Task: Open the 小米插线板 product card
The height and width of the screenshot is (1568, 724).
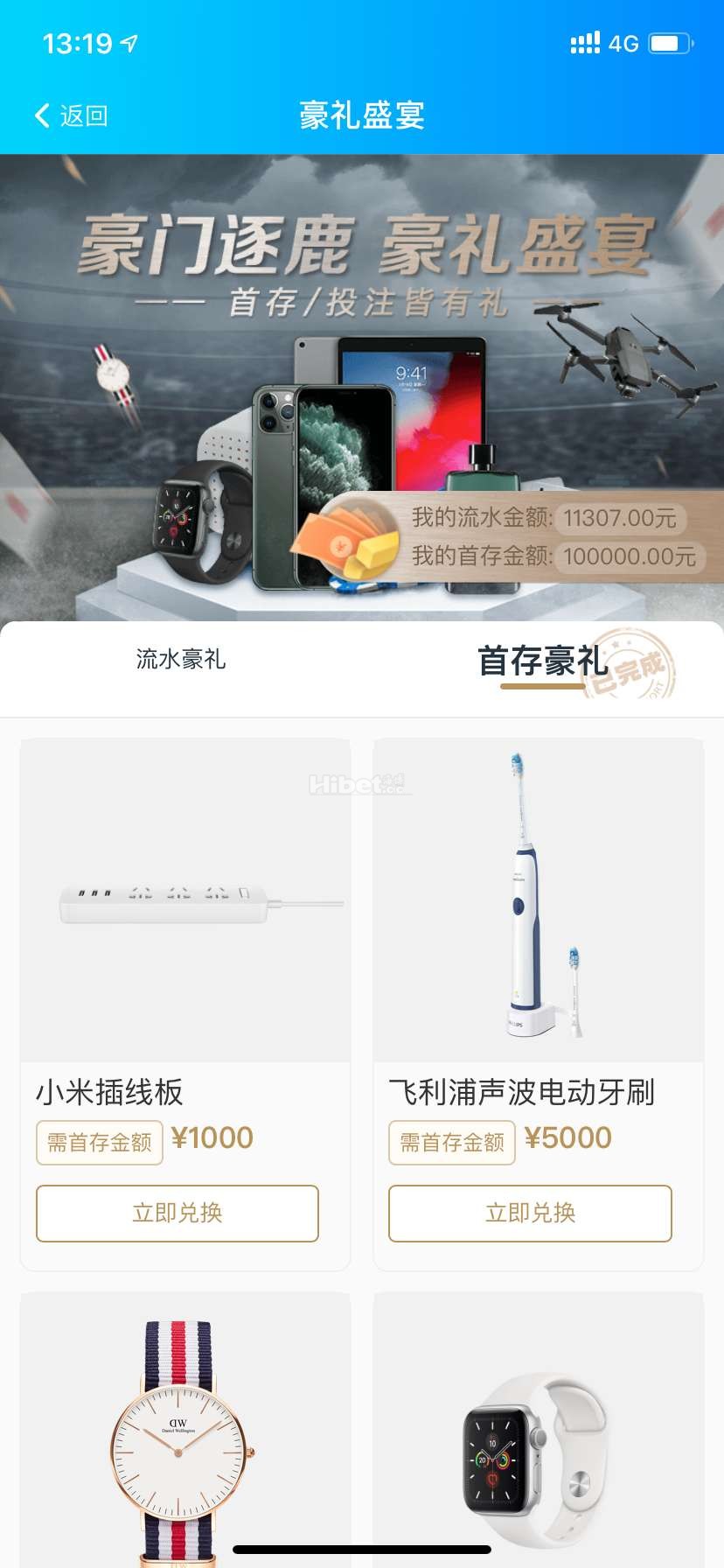Action: pos(185,901)
